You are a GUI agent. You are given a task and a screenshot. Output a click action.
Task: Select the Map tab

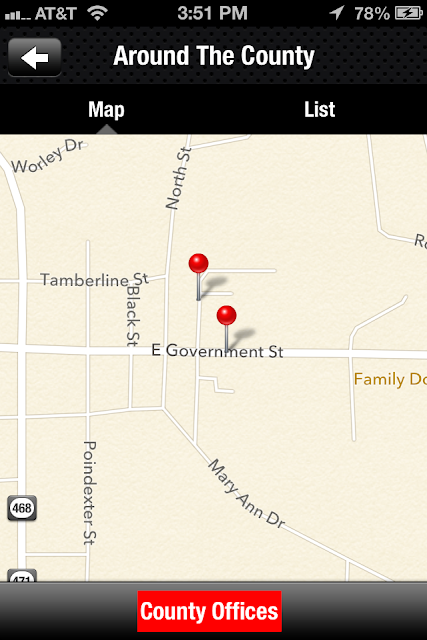pos(107,109)
